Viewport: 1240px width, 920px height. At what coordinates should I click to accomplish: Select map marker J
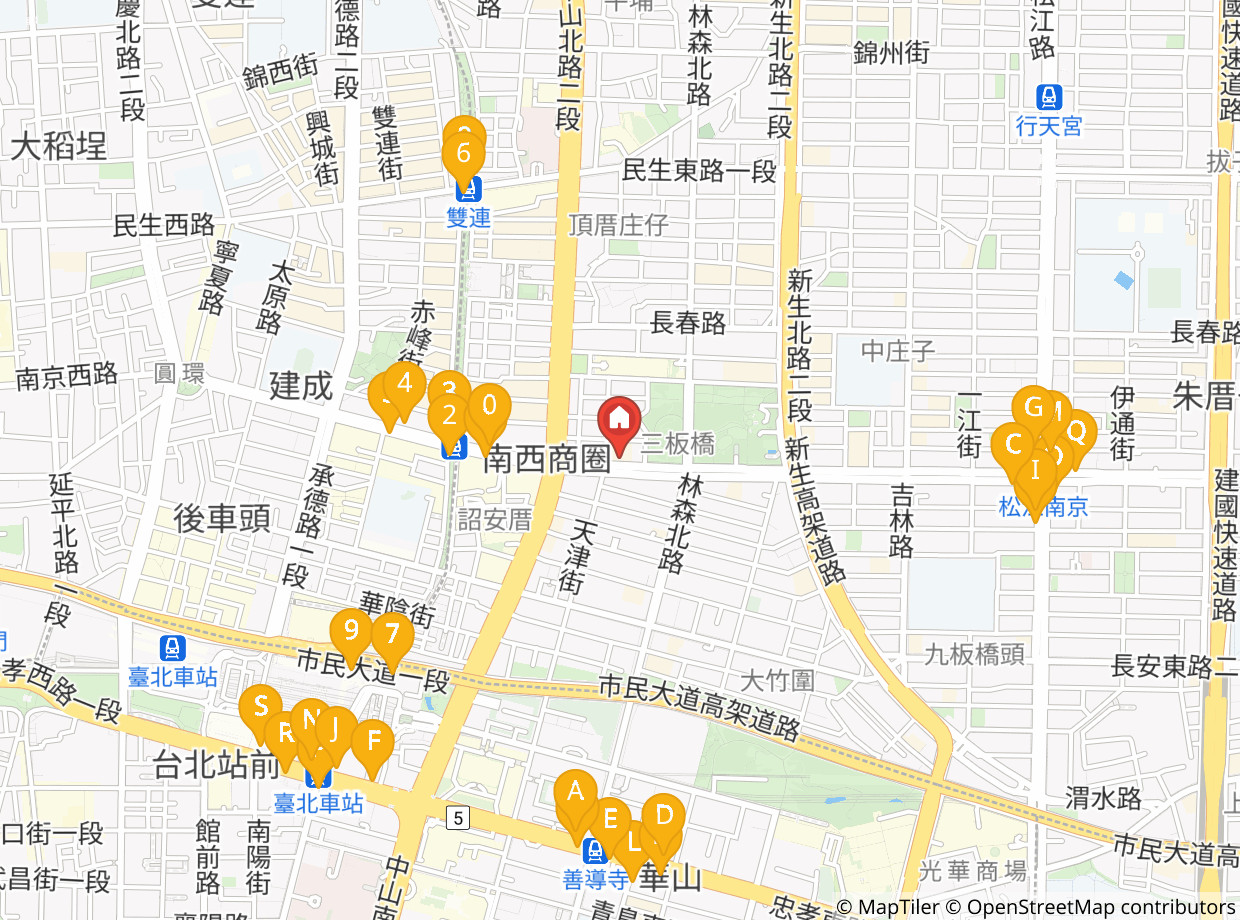click(336, 728)
